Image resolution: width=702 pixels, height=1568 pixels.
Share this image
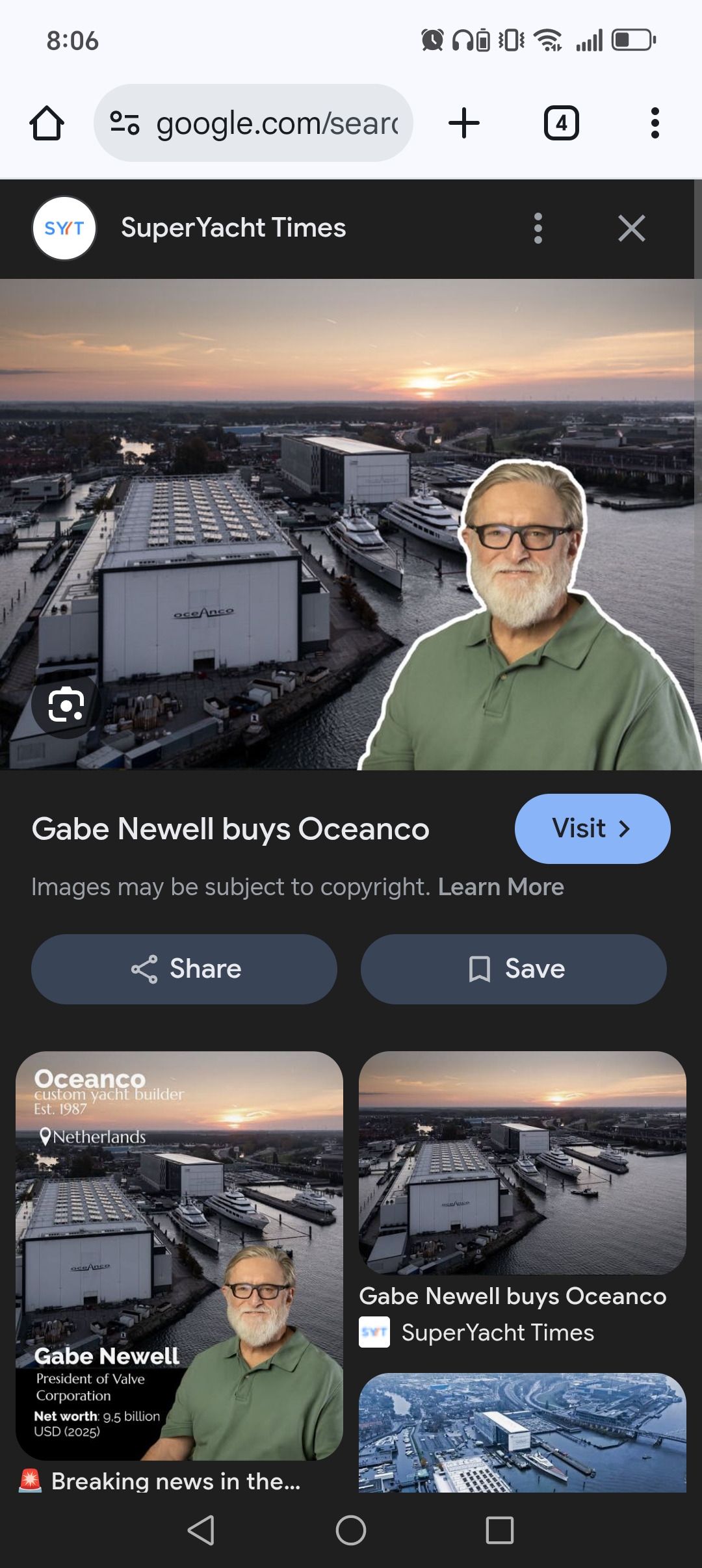[x=184, y=969]
